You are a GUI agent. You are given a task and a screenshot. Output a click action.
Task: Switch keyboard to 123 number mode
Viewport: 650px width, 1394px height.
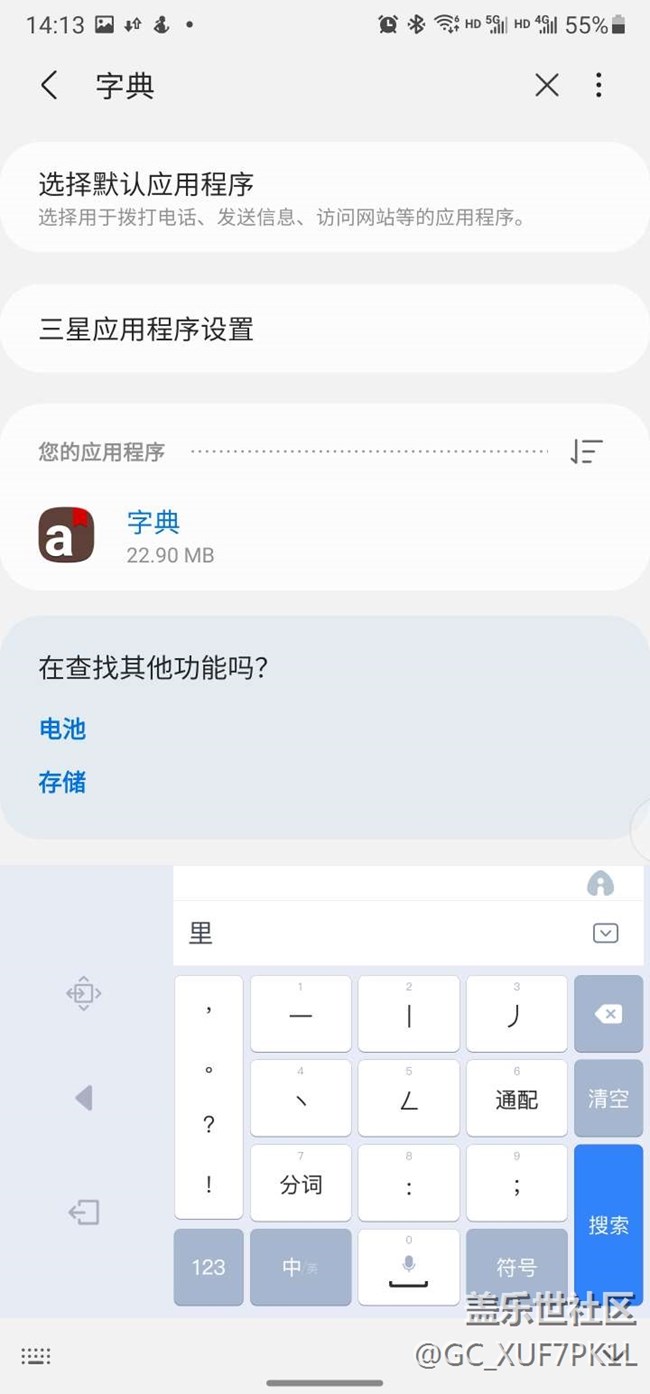208,1267
